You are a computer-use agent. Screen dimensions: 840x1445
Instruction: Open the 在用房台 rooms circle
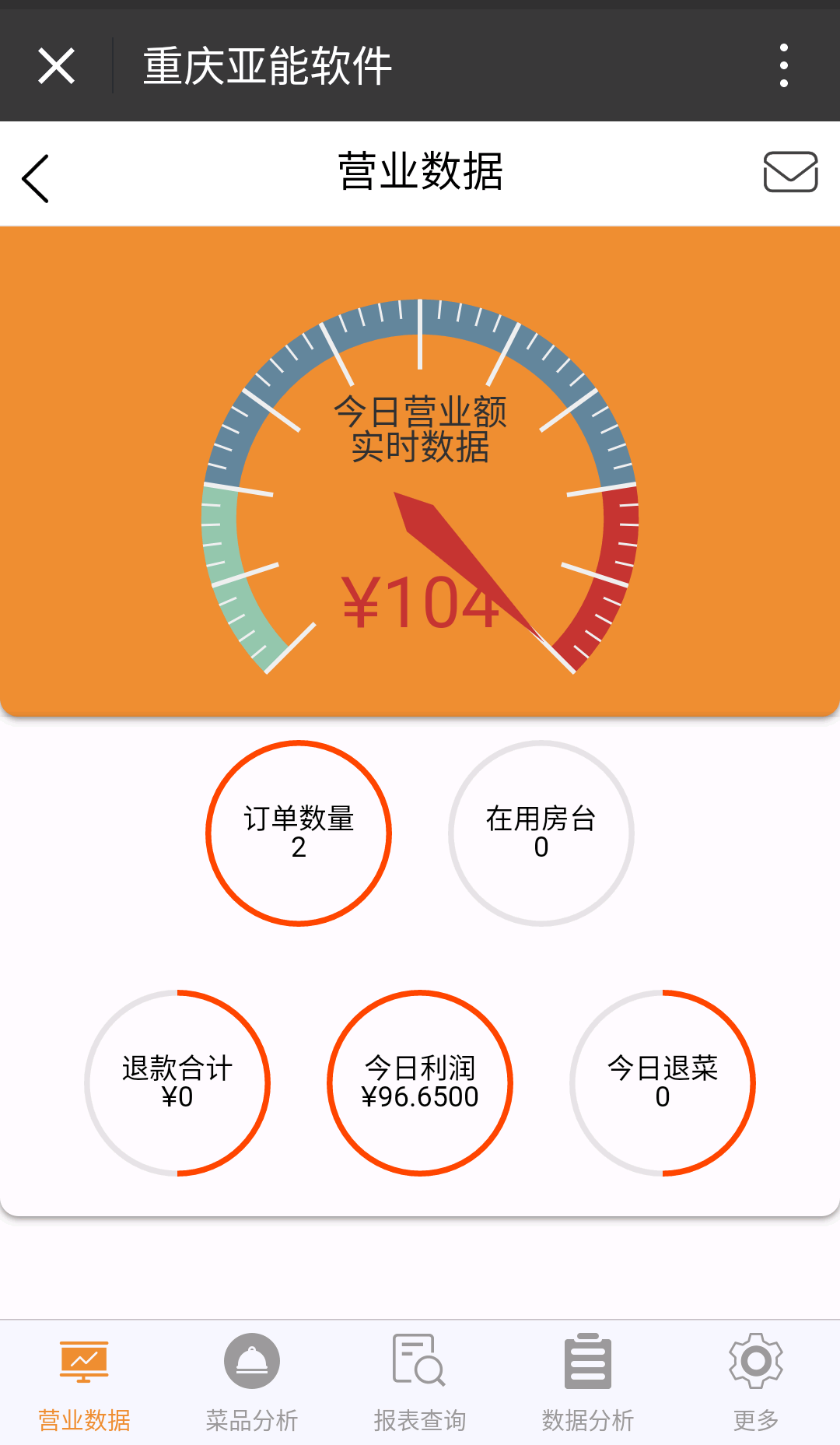click(541, 833)
